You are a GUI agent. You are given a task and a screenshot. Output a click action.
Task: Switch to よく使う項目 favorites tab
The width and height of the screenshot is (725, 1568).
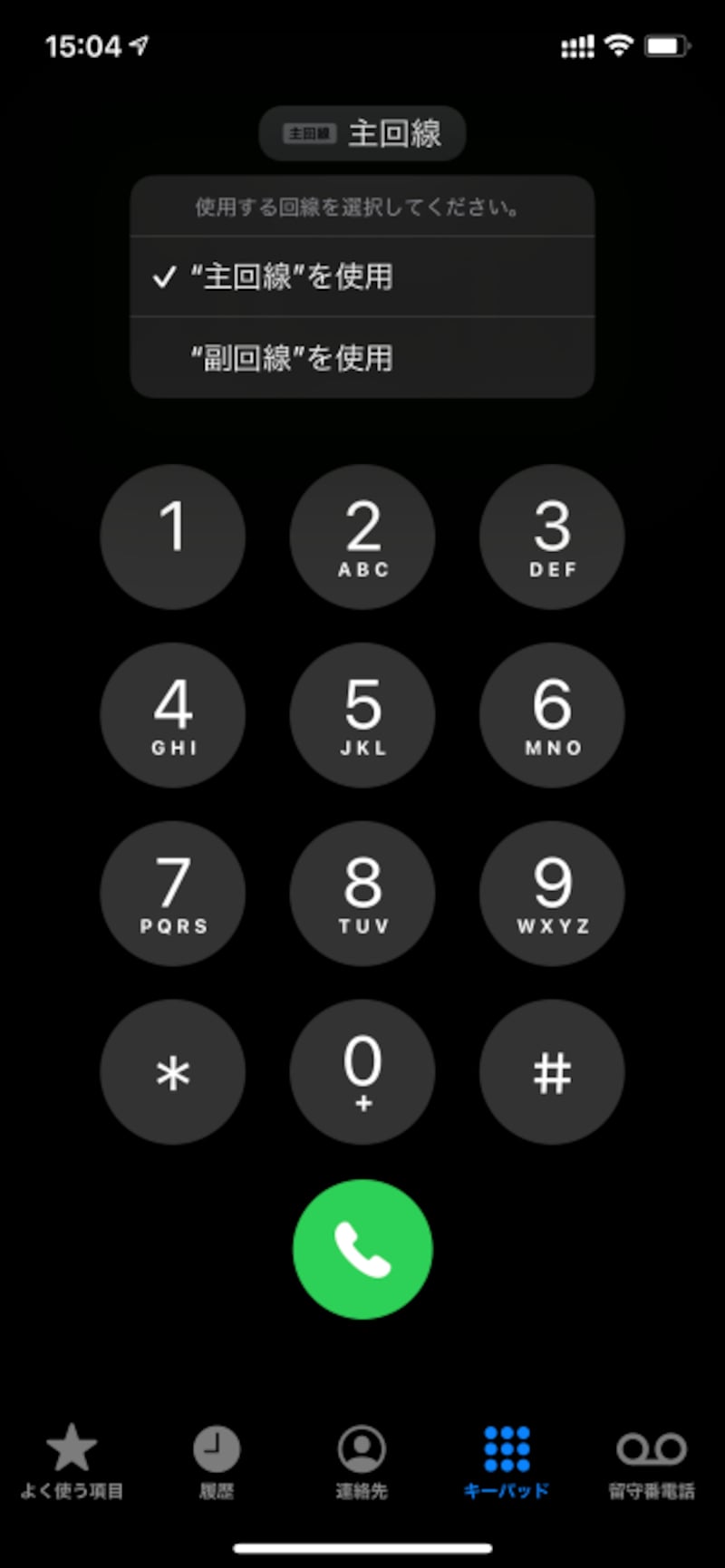pyautogui.click(x=72, y=1461)
